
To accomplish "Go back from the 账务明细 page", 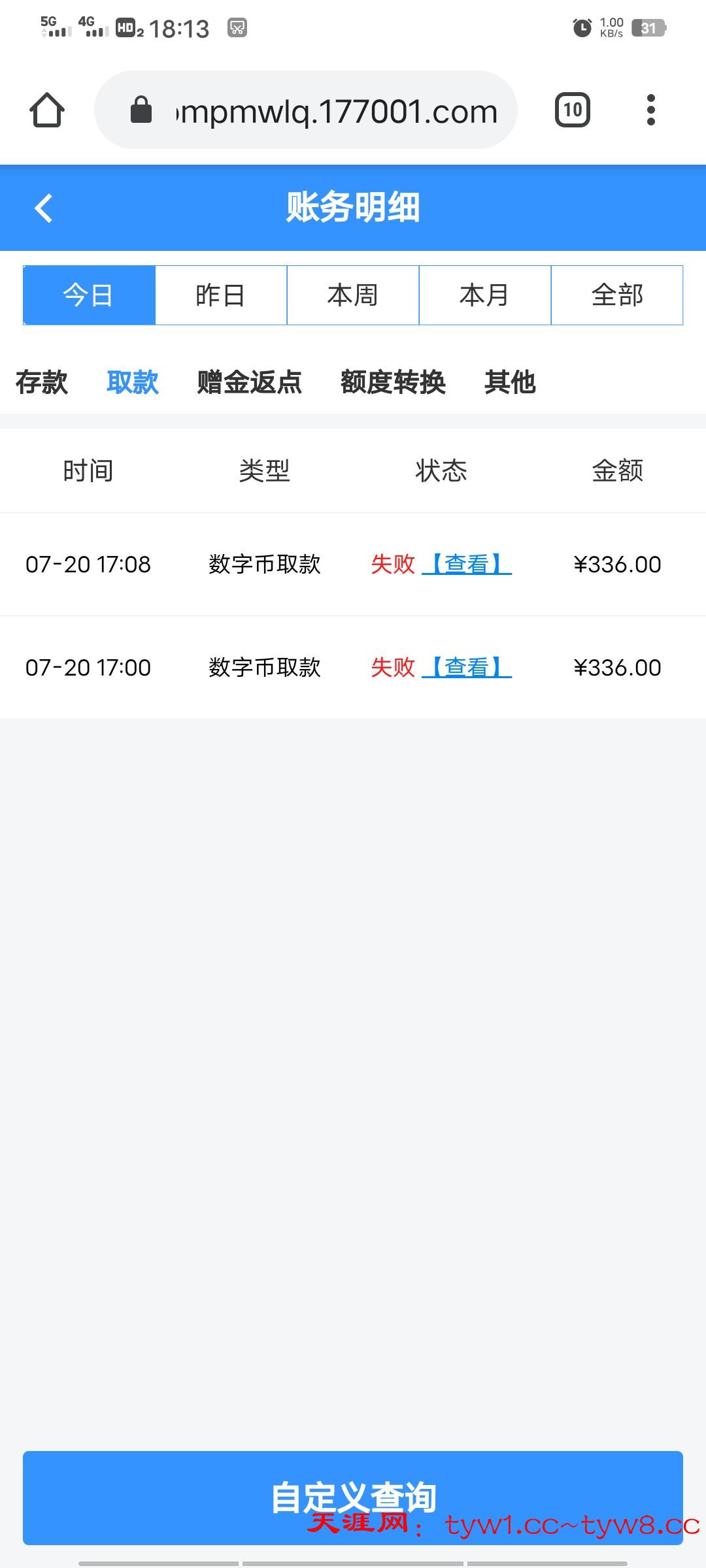I will click(x=44, y=208).
